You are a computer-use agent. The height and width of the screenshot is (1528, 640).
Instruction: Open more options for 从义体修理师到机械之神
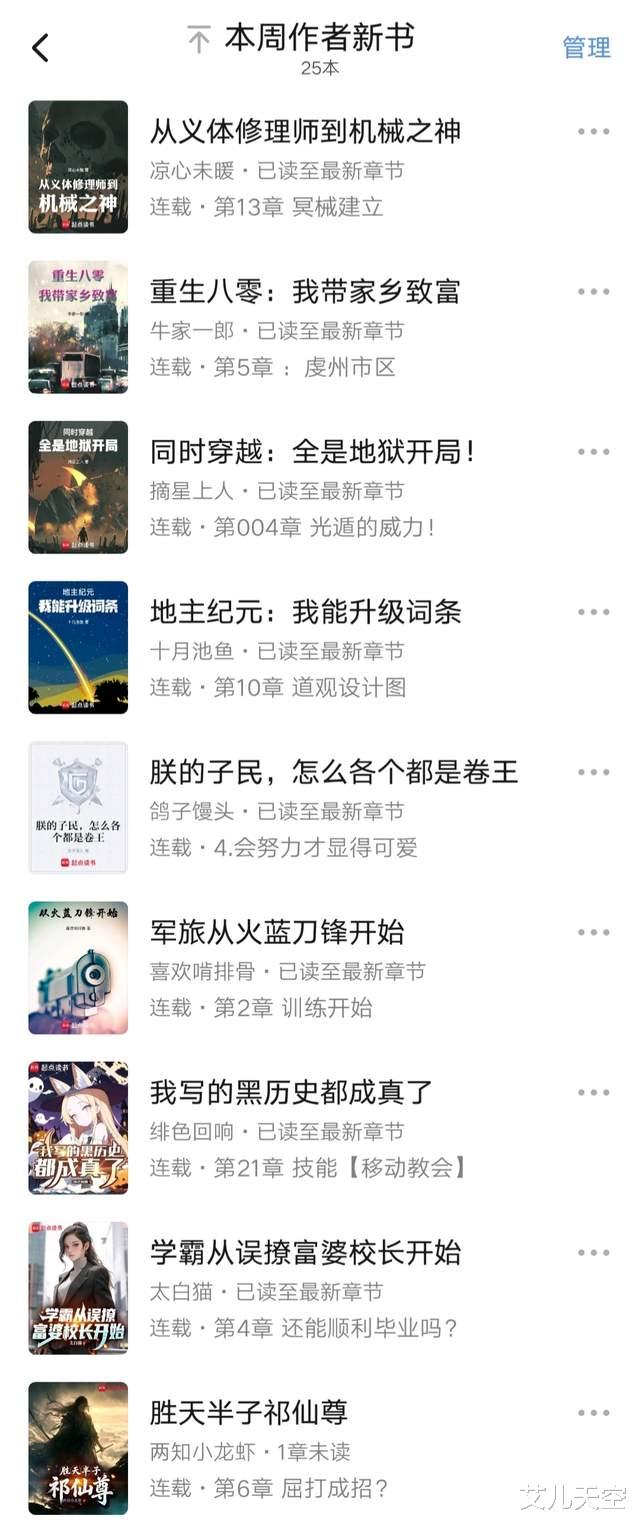tap(593, 132)
